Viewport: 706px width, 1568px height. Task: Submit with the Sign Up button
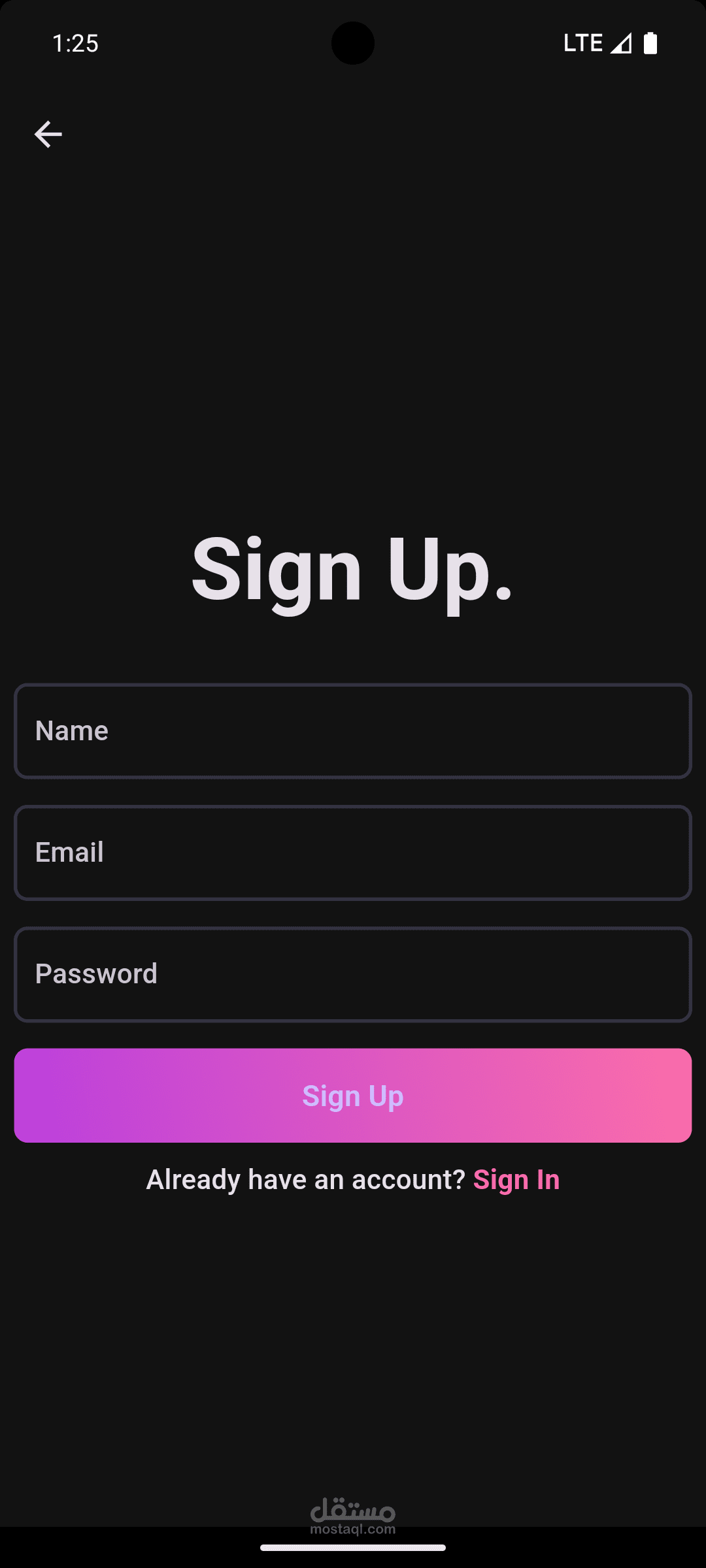[x=353, y=1096]
